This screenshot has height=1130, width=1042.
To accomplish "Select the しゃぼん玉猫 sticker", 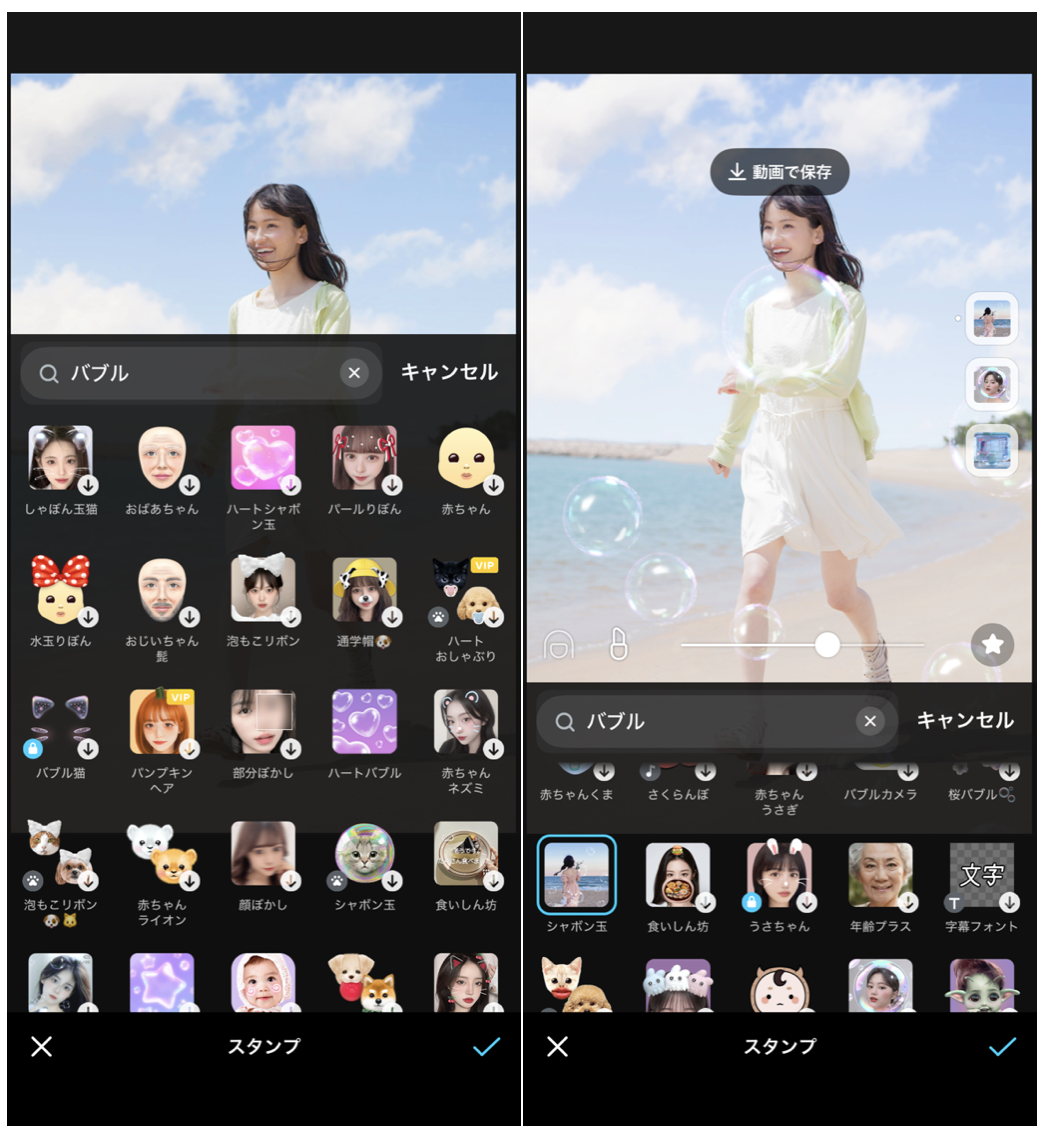I will coord(61,459).
